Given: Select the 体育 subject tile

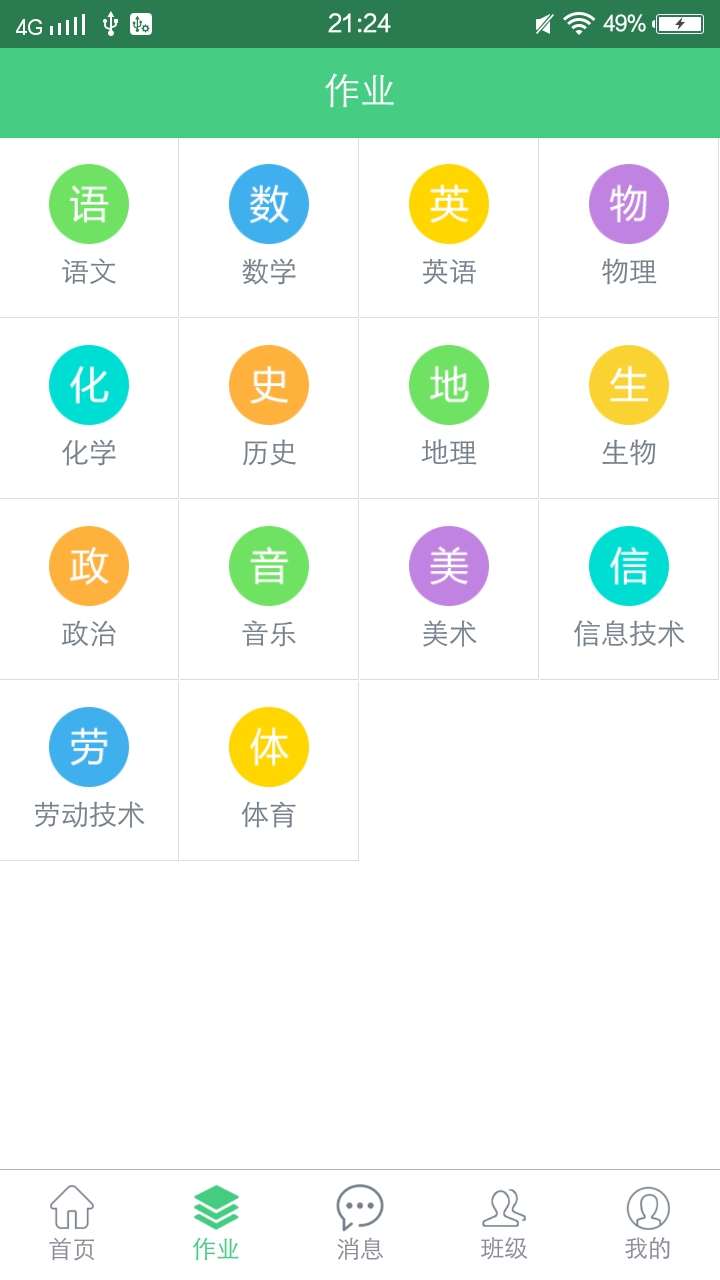Looking at the screenshot, I should pyautogui.click(x=269, y=770).
